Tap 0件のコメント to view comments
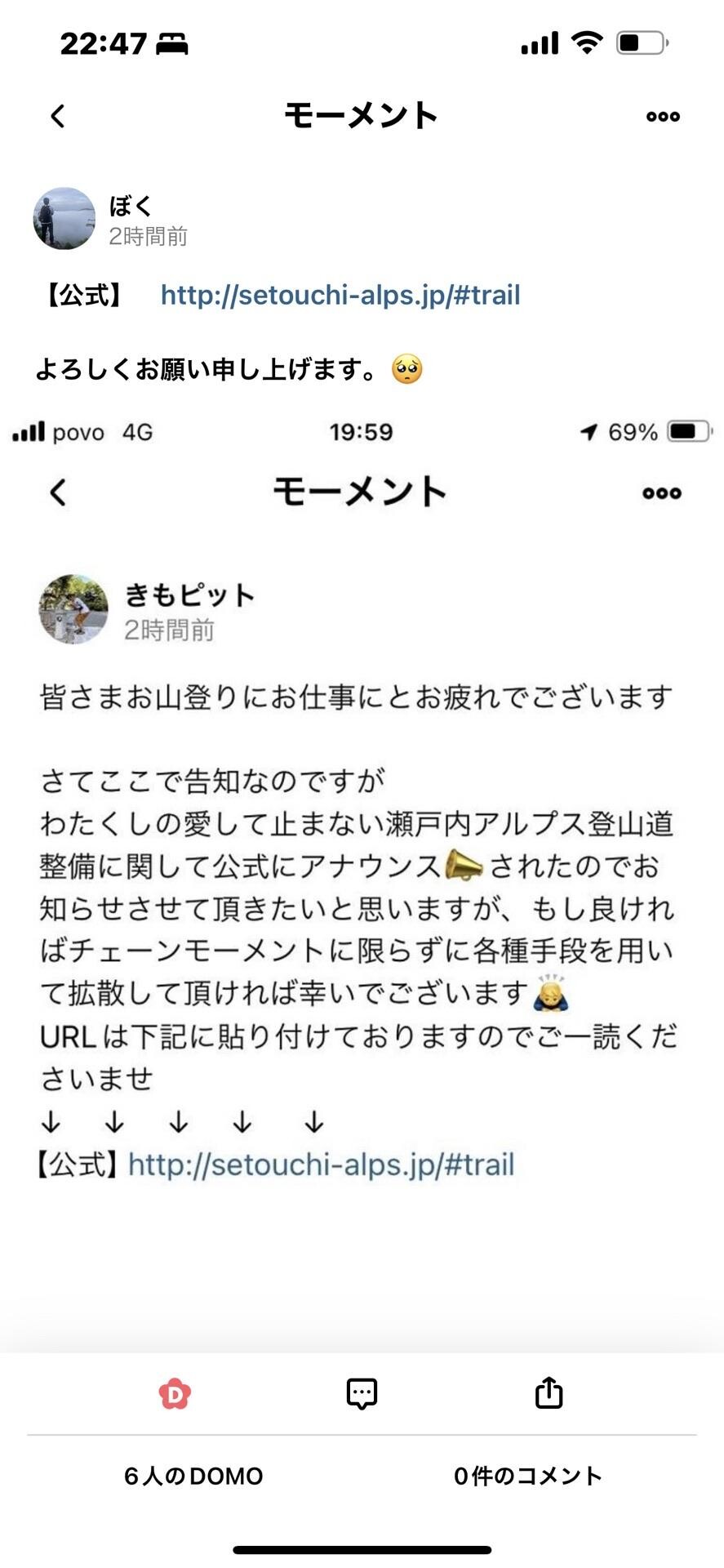The image size is (724, 1568). point(527,1475)
